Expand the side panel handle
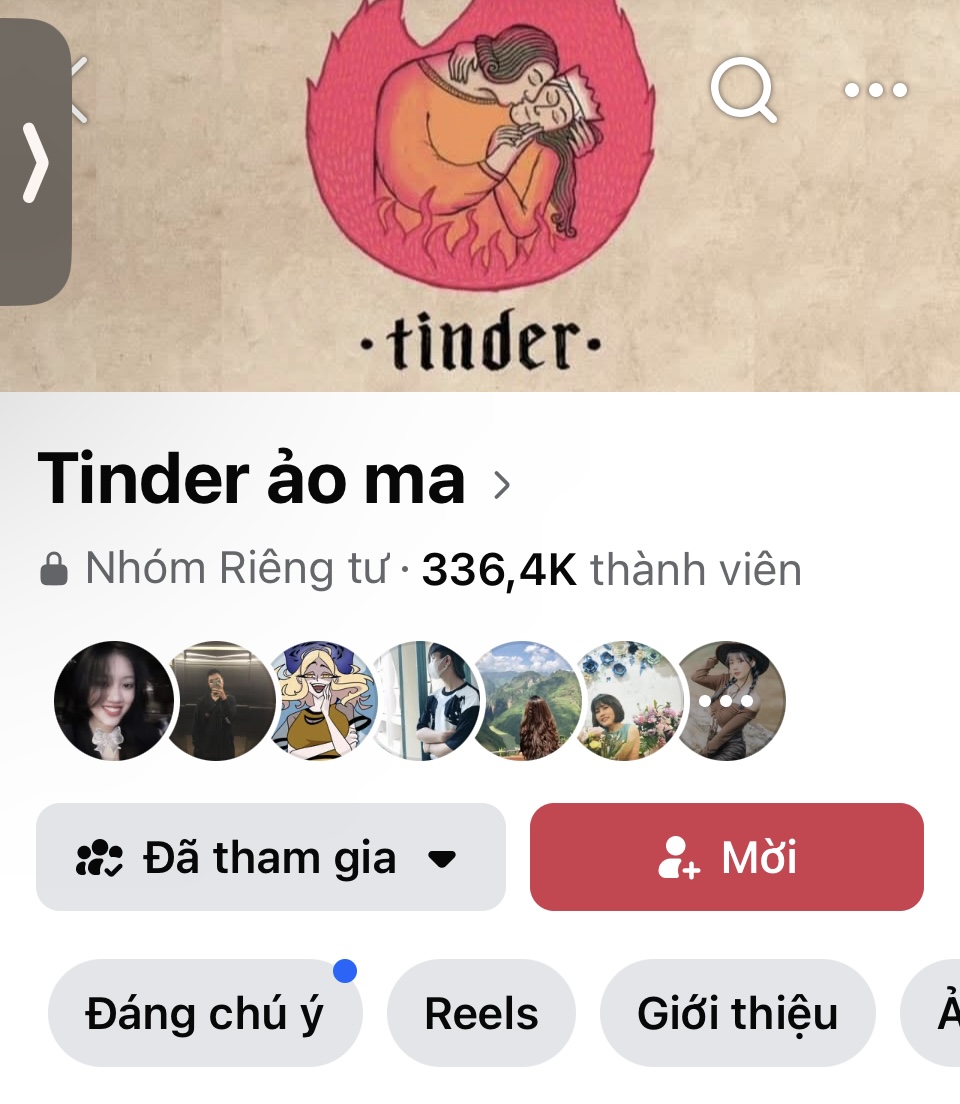Screen dimensions: 960x1104 point(35,160)
